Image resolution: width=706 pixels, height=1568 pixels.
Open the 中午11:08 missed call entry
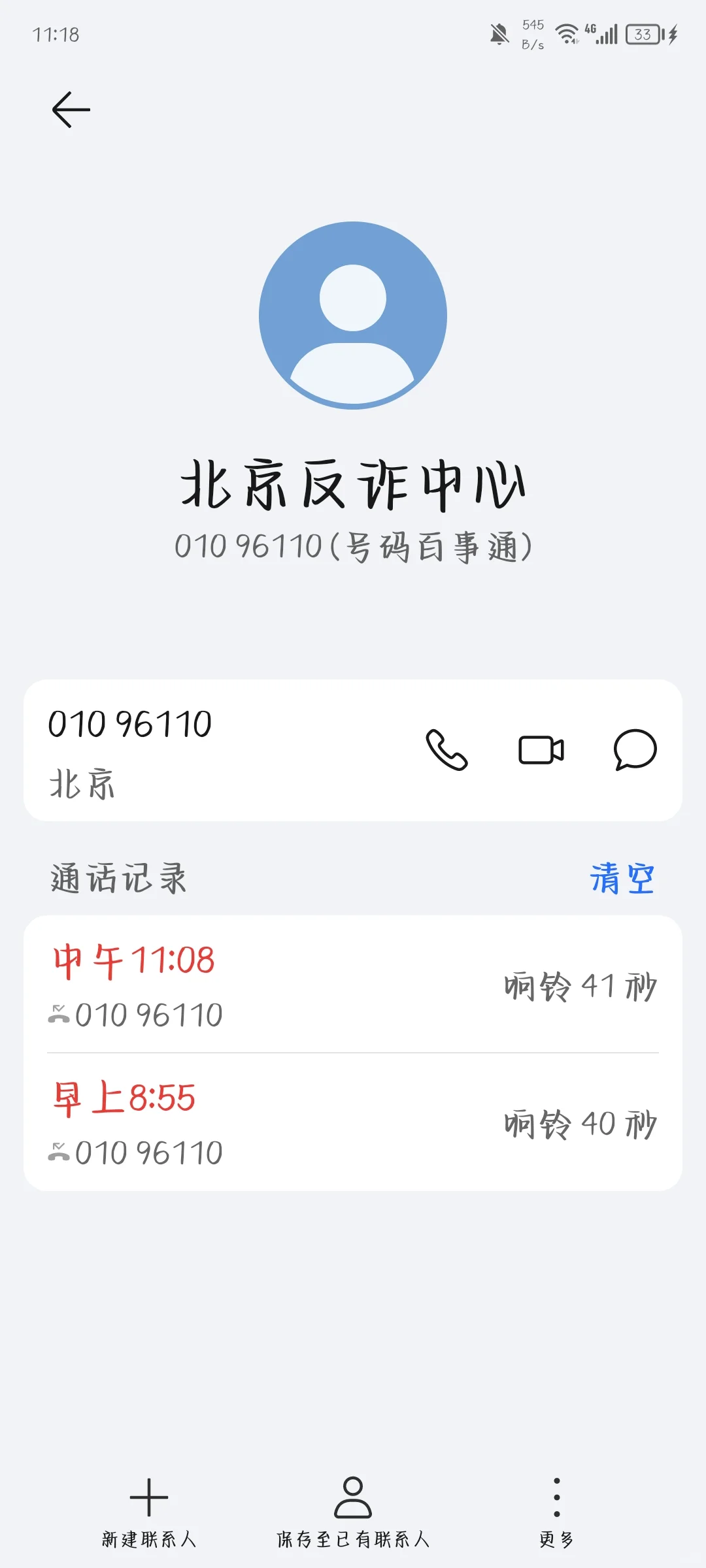pyautogui.click(x=353, y=985)
